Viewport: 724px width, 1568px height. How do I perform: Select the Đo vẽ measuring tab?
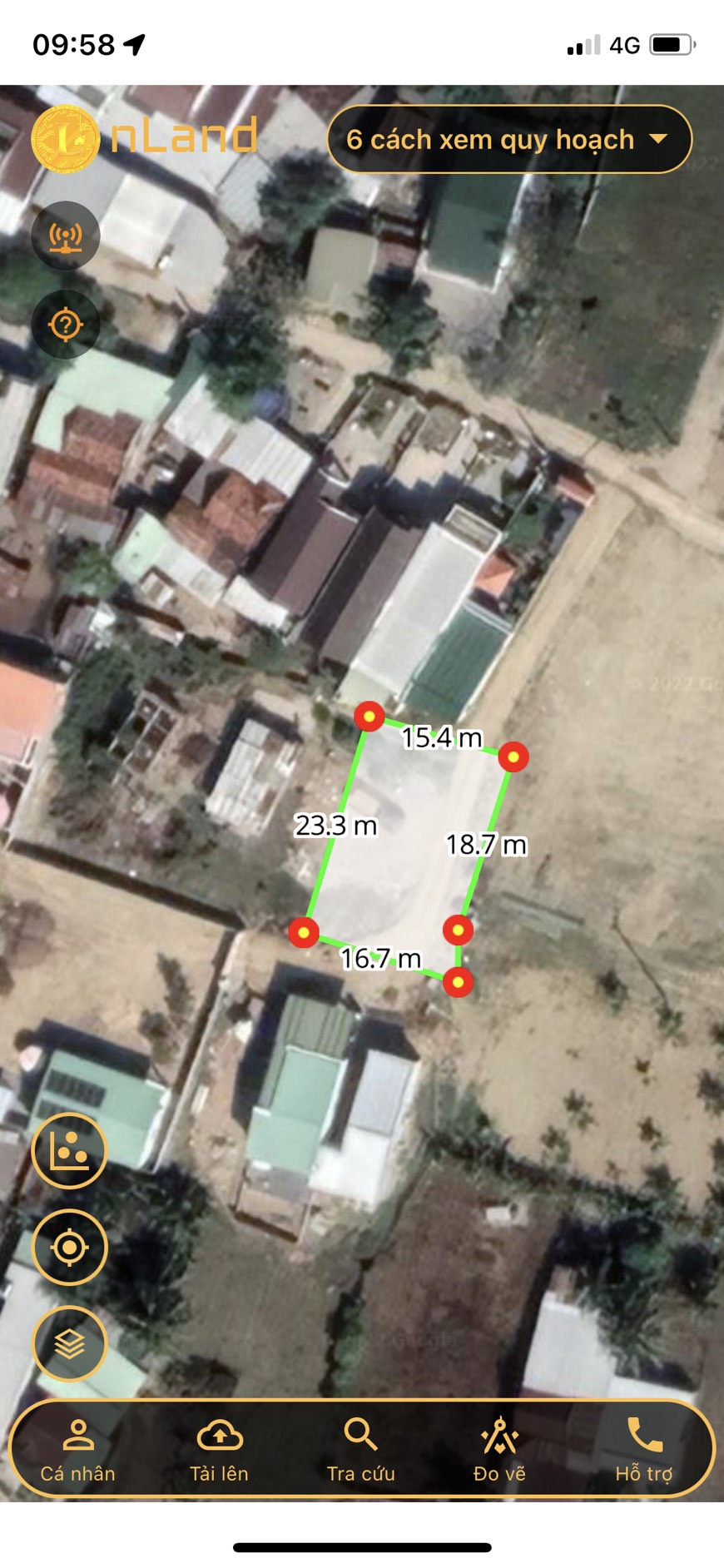coord(499,1451)
